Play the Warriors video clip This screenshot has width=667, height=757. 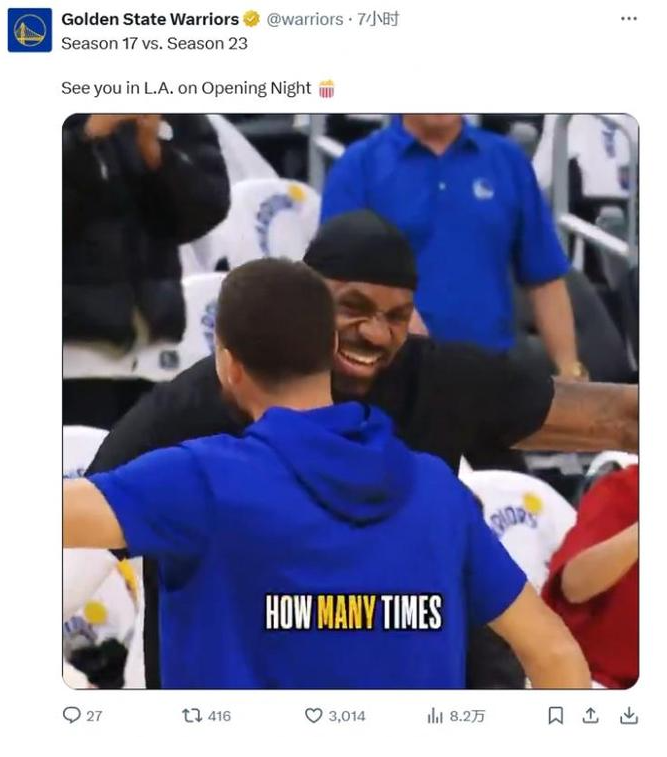coord(350,400)
